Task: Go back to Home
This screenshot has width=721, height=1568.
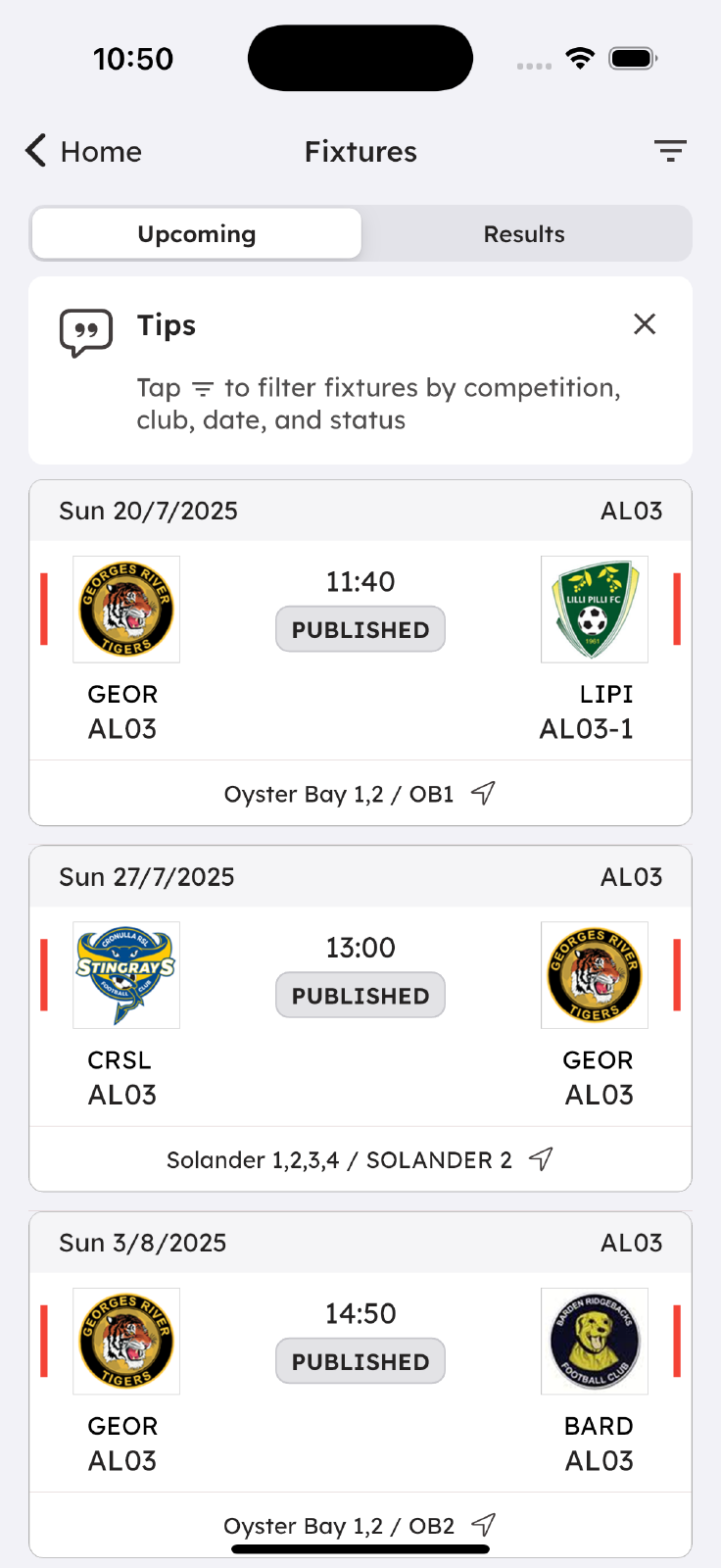Action: [83, 152]
